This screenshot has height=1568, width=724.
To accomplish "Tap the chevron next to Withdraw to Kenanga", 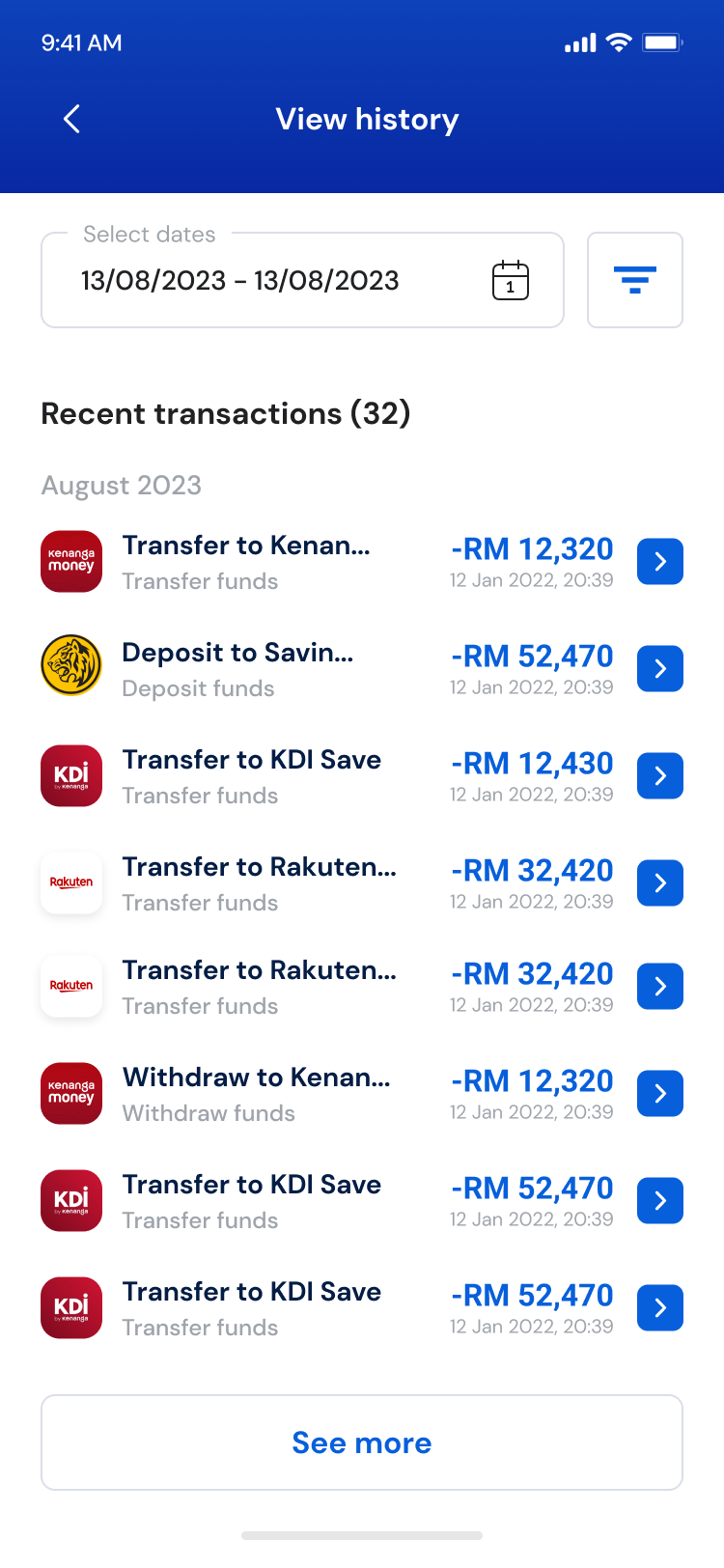I will tap(660, 1094).
